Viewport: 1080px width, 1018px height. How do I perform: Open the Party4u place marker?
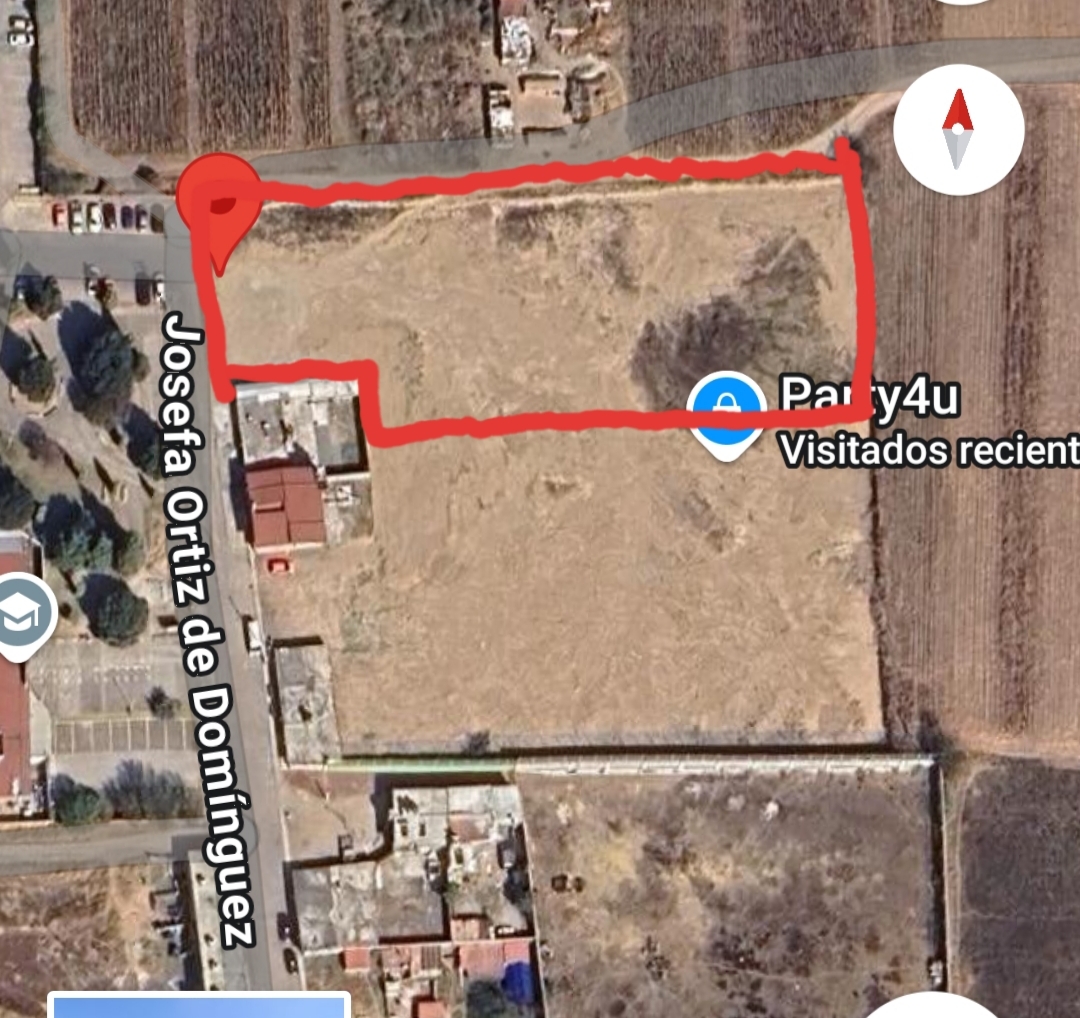pos(727,410)
